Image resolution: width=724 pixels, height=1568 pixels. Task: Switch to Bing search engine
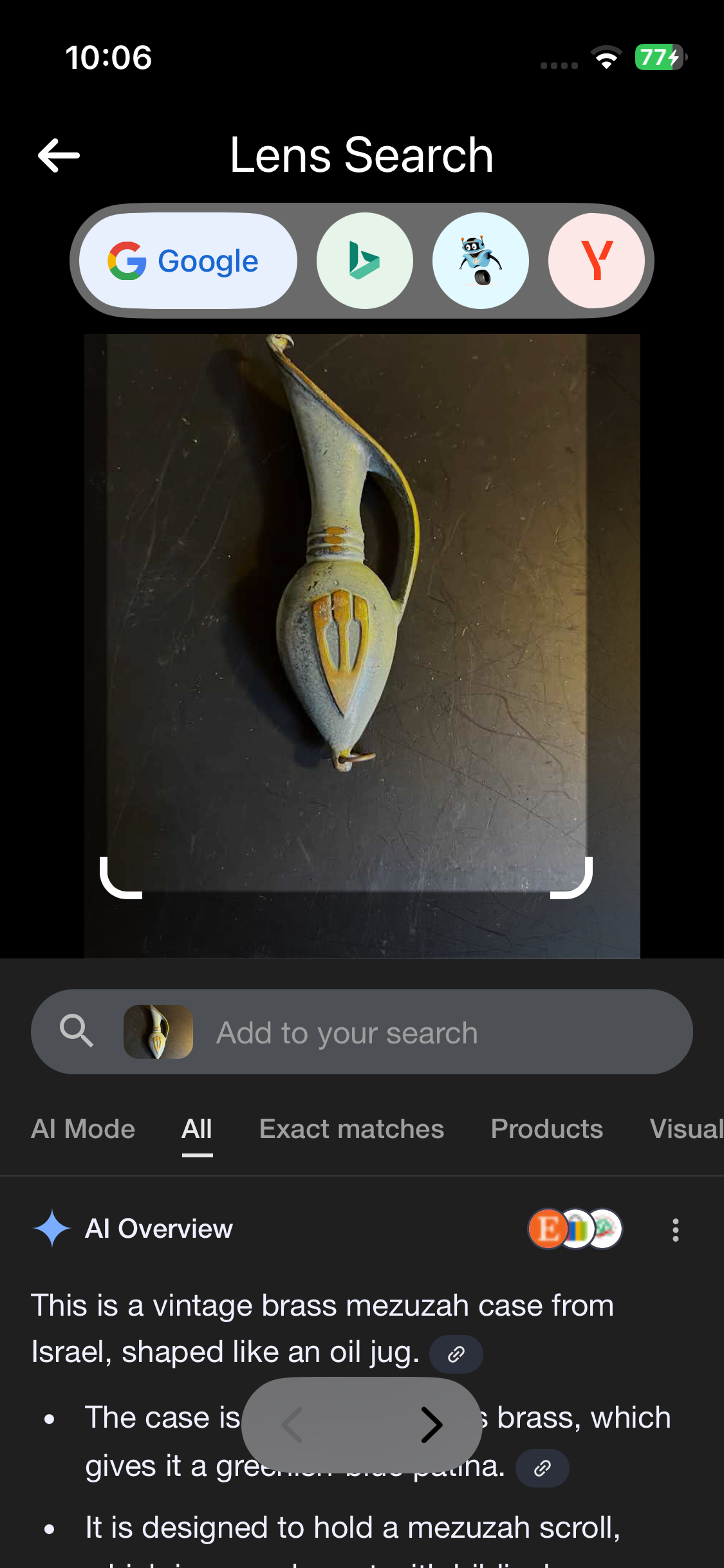[x=364, y=261]
